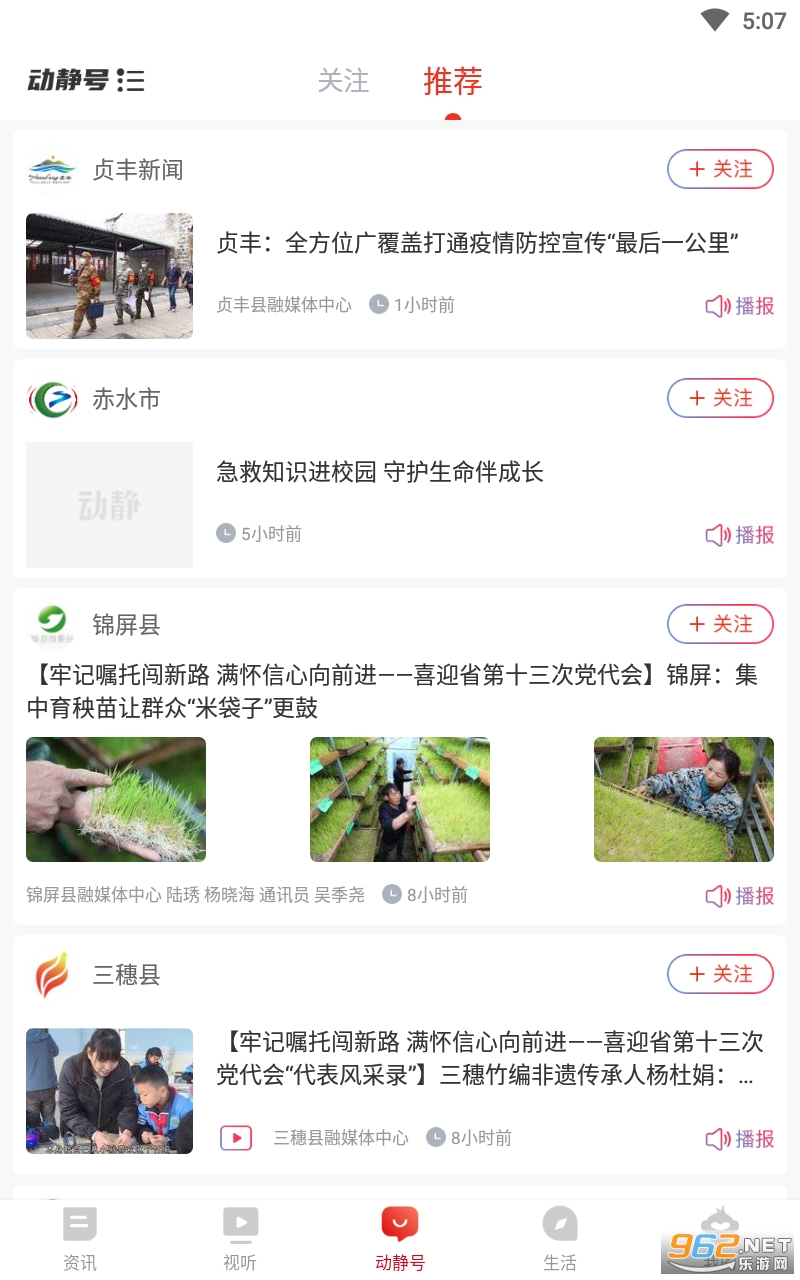800x1280 pixels.
Task: Follow the 三穗县 account
Action: click(x=720, y=974)
